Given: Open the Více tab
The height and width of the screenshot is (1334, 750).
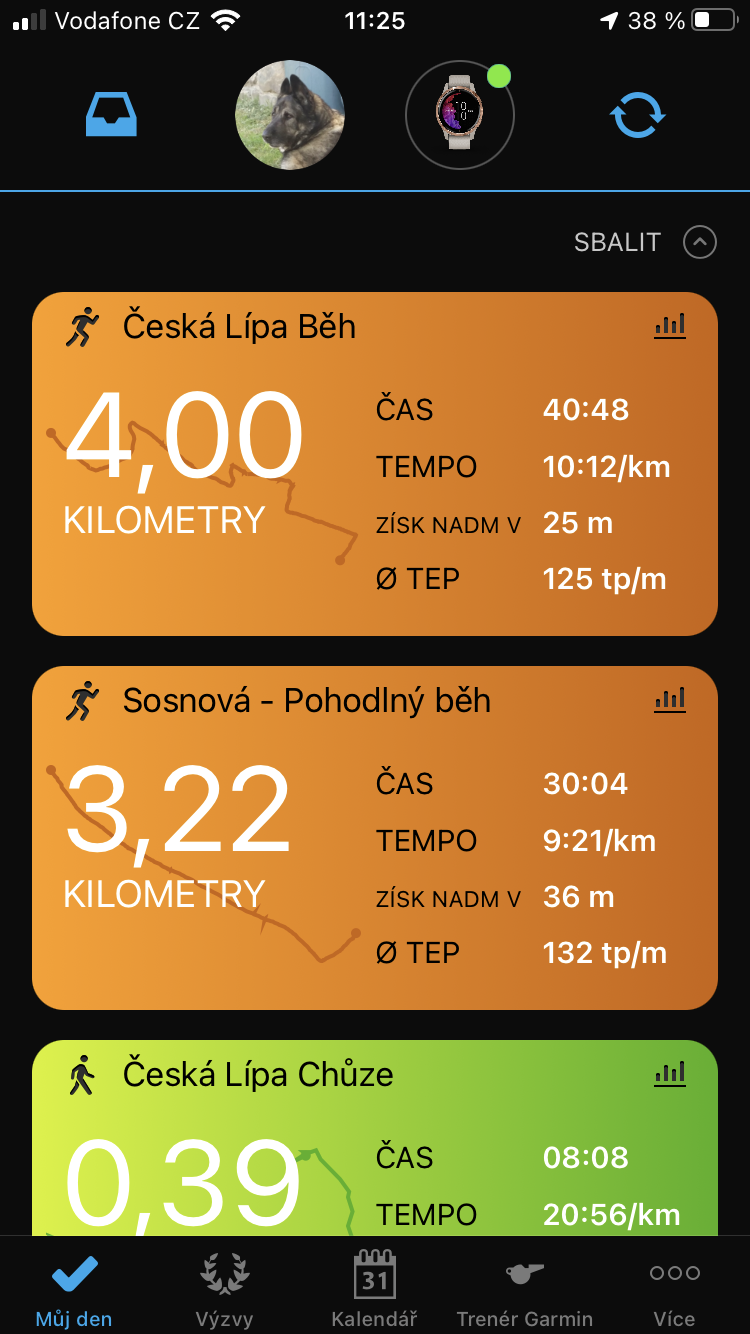Looking at the screenshot, I should click(675, 1288).
